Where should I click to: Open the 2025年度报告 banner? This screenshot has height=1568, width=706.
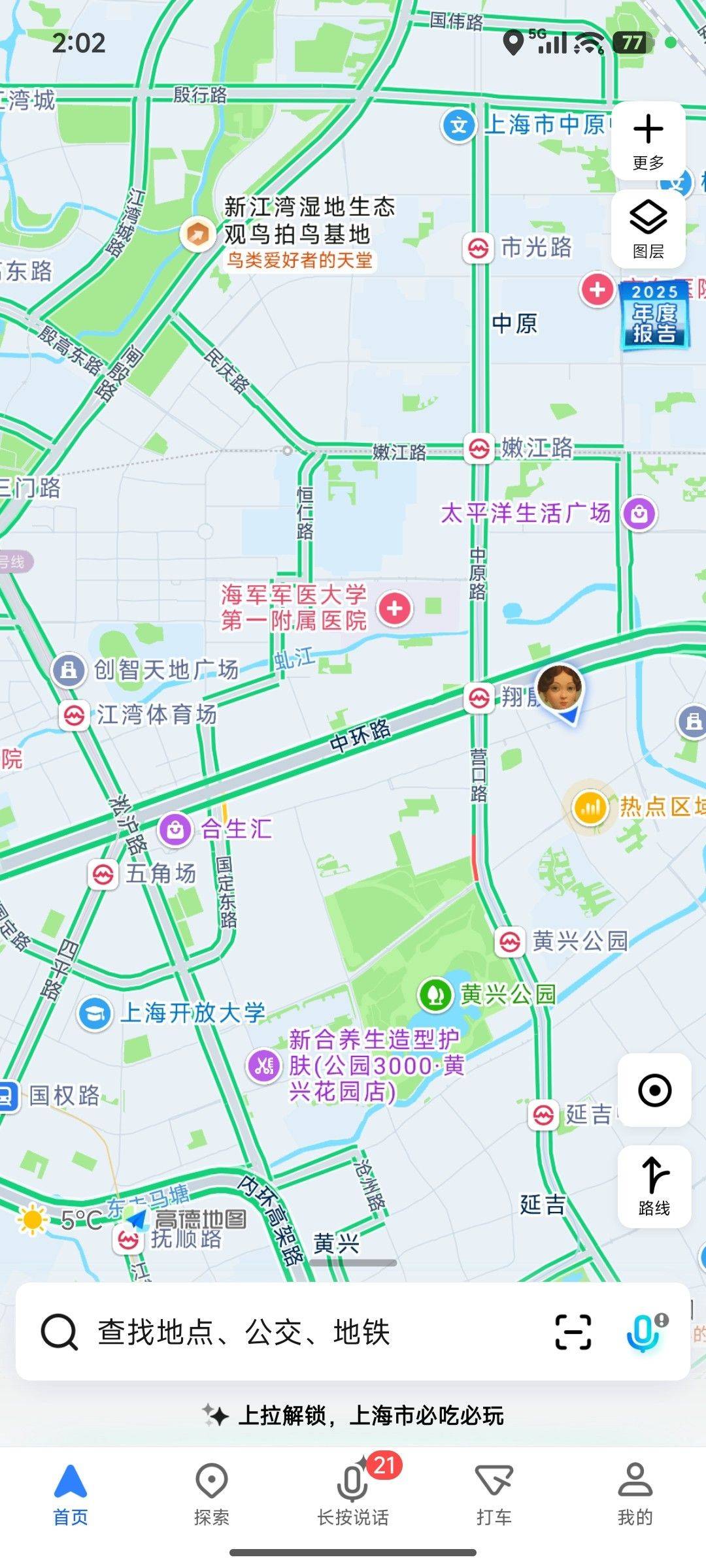(x=654, y=316)
